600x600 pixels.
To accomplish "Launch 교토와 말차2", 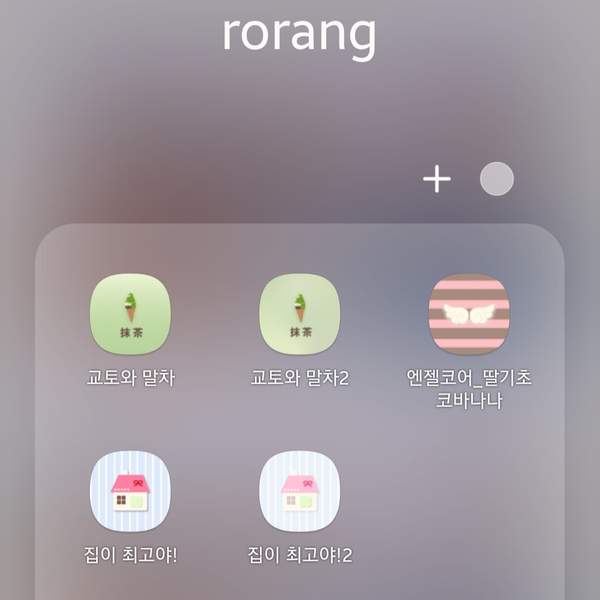I will click(299, 314).
